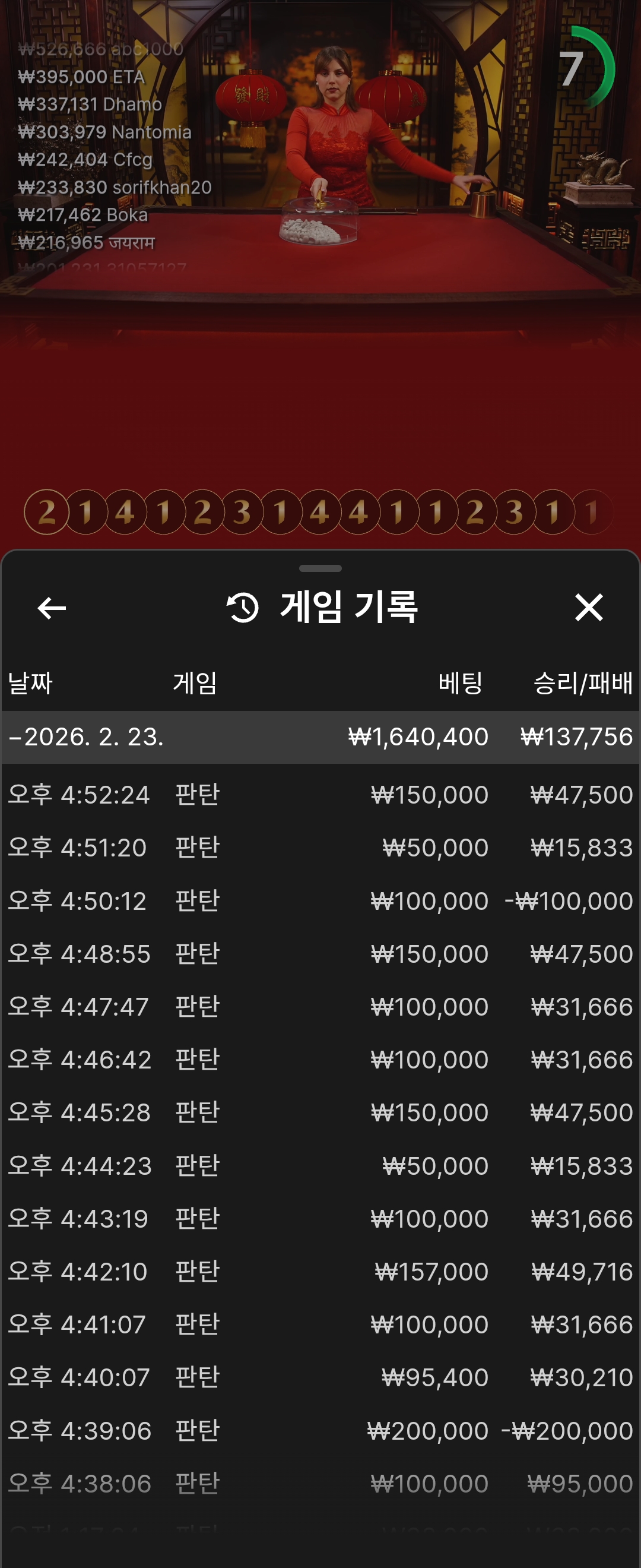The height and width of the screenshot is (1568, 641).
Task: Close the 게임 기록 panel
Action: click(589, 608)
